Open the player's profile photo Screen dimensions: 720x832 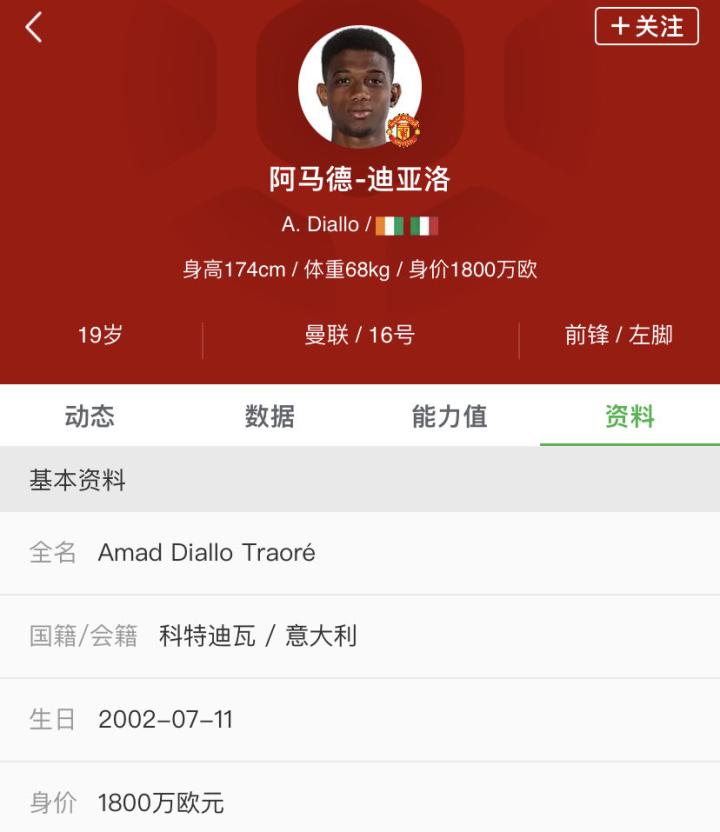pyautogui.click(x=359, y=87)
